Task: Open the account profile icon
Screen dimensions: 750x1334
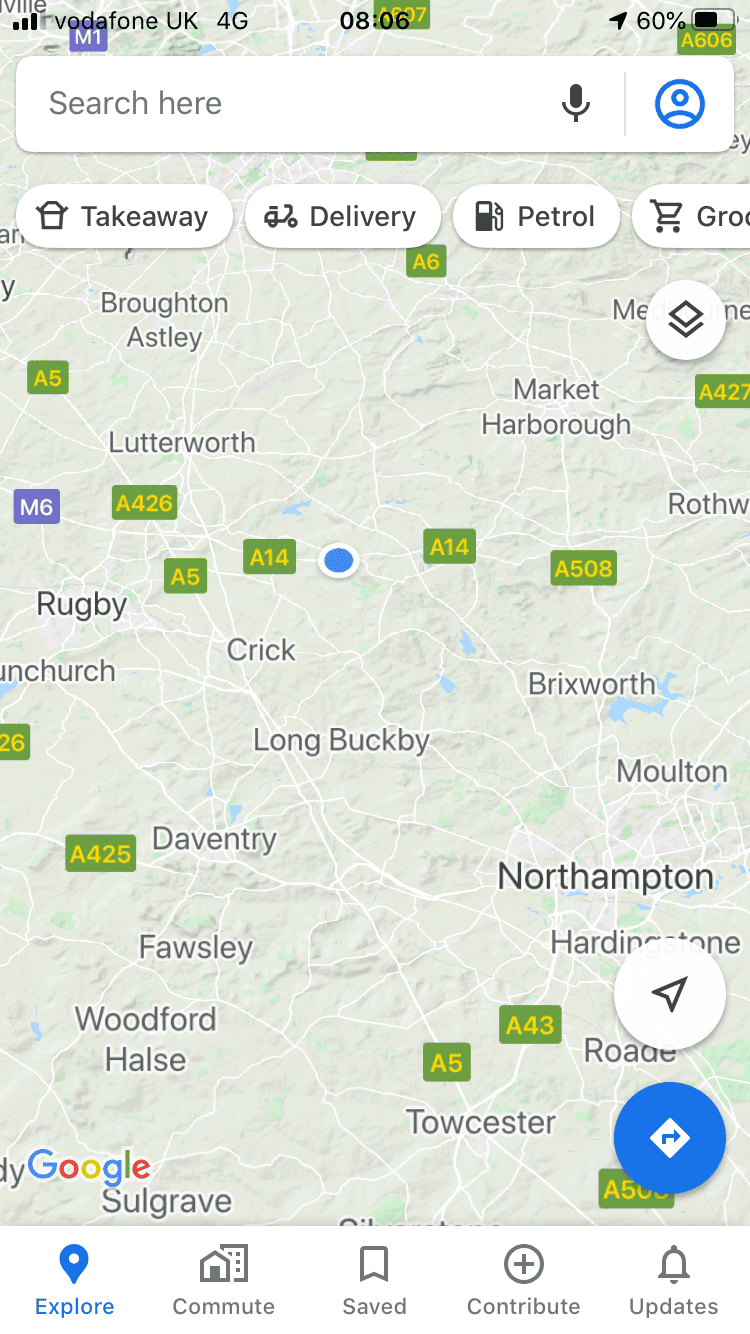Action: [680, 104]
